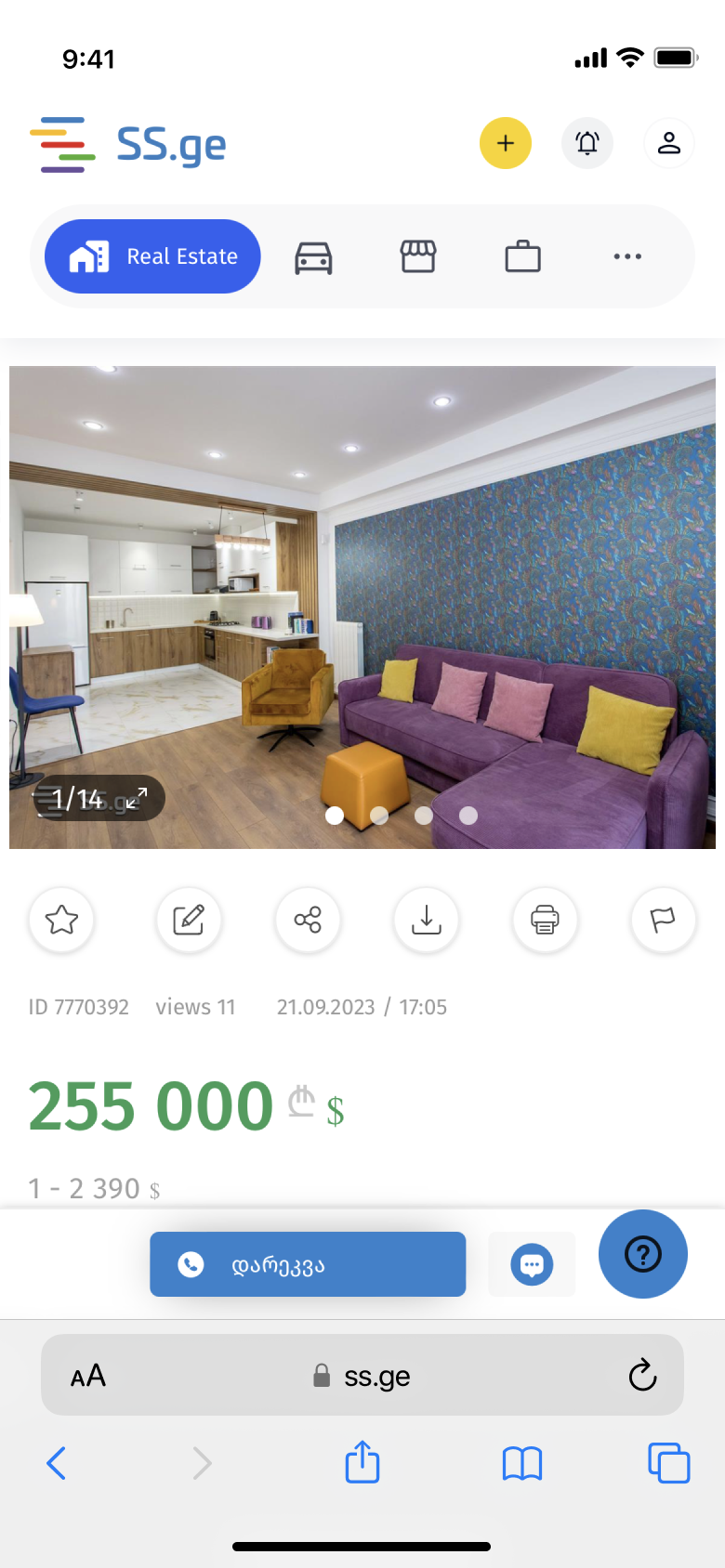Print this listing
725x1568 pixels.
[545, 920]
